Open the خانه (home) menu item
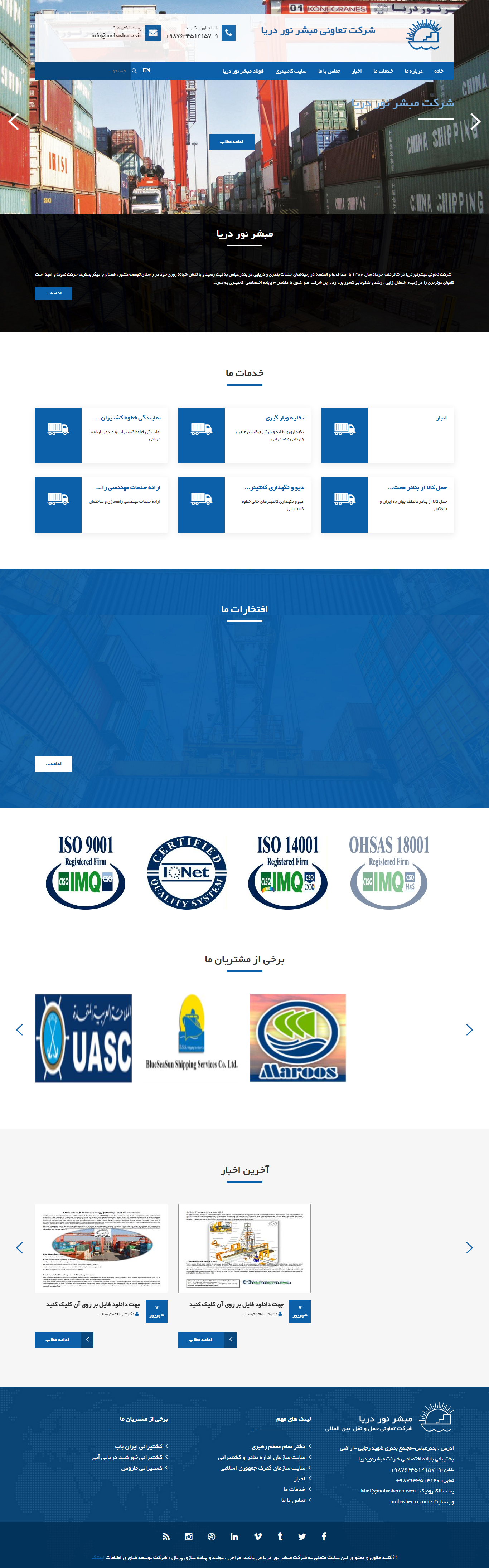 439,71
